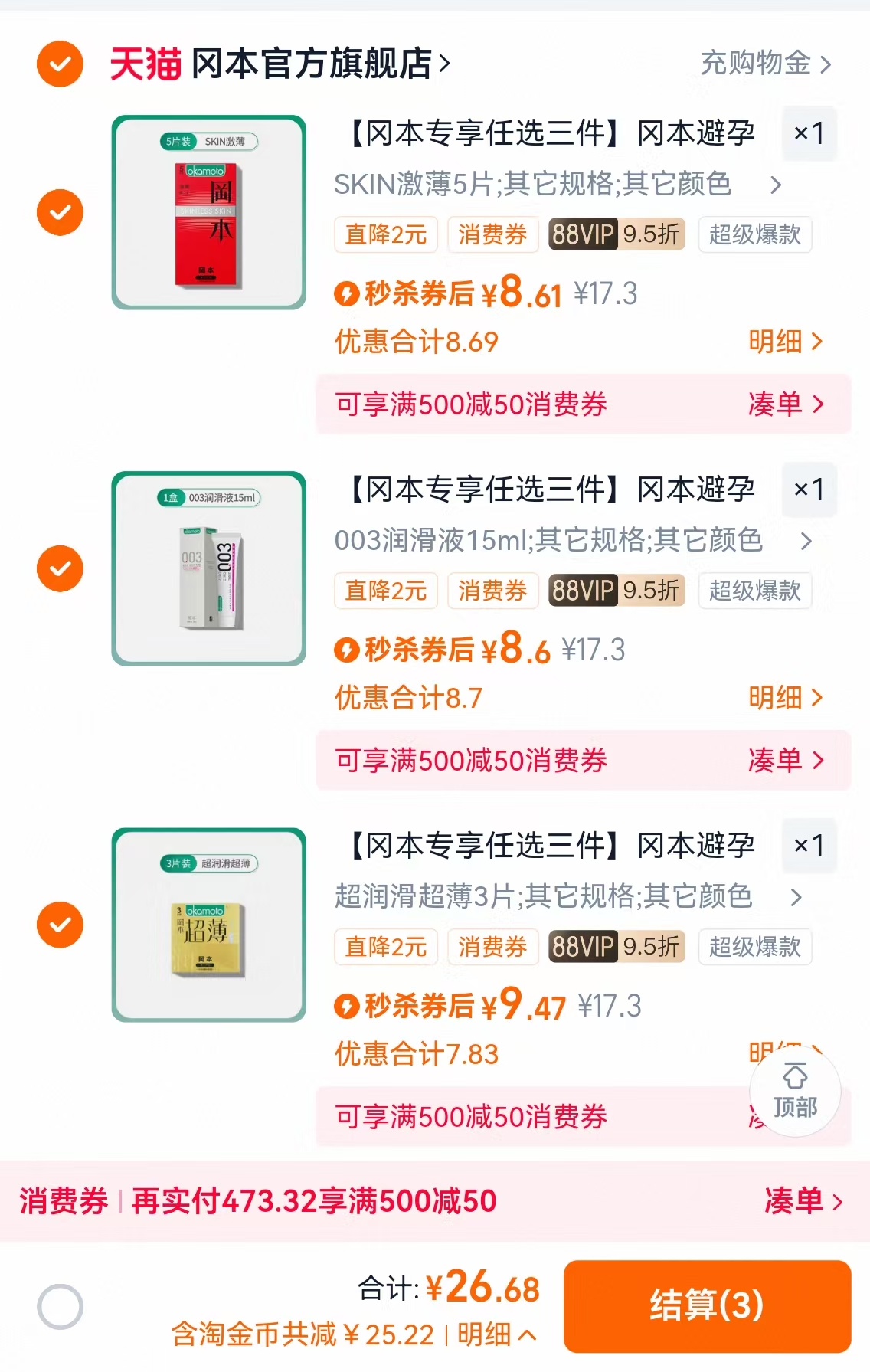Tap the Tmall 天猫 logo icon
Viewport: 870px width, 1372px height.
click(146, 64)
